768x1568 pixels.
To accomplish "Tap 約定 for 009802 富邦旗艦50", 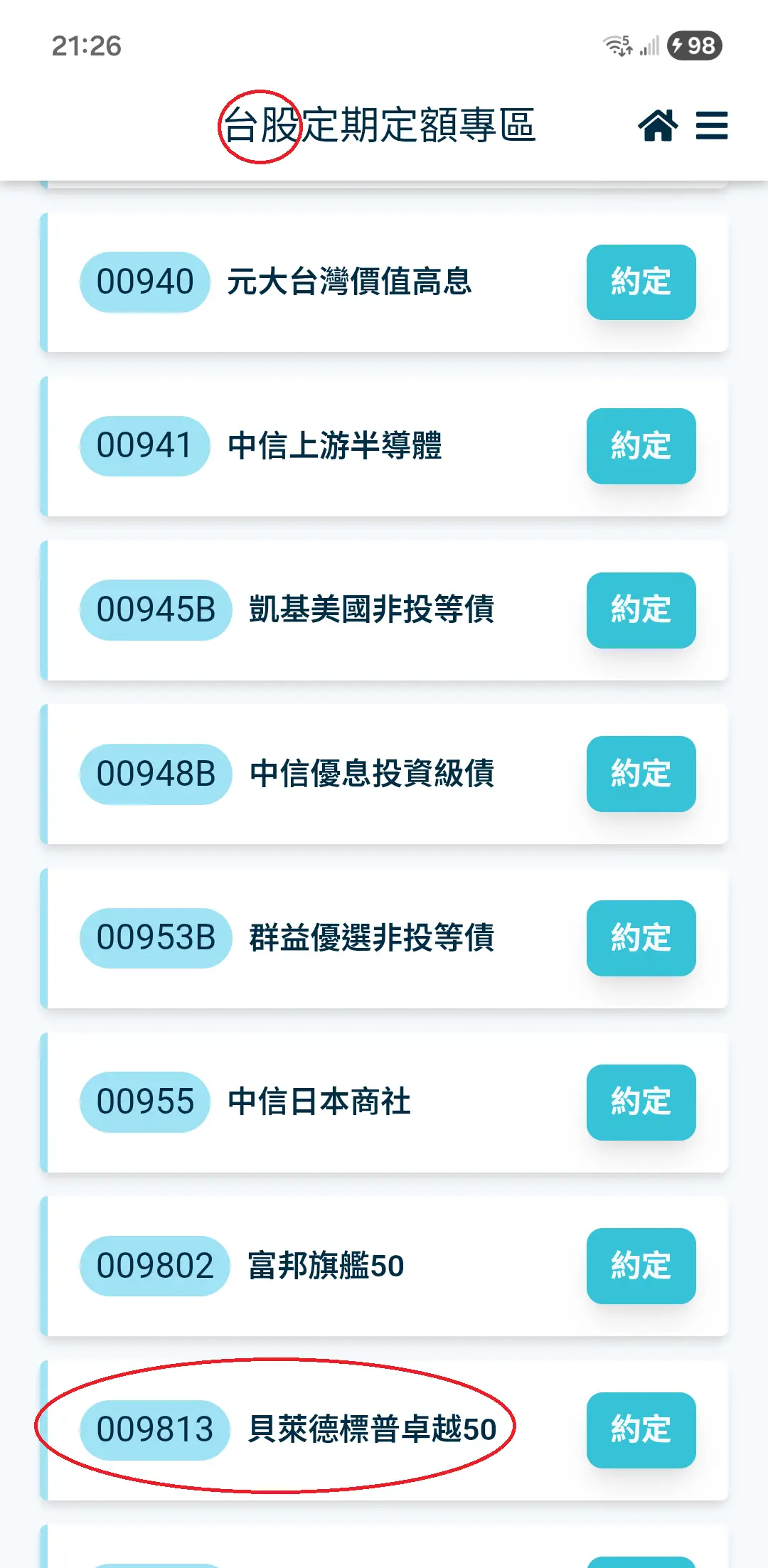I will (x=641, y=1266).
